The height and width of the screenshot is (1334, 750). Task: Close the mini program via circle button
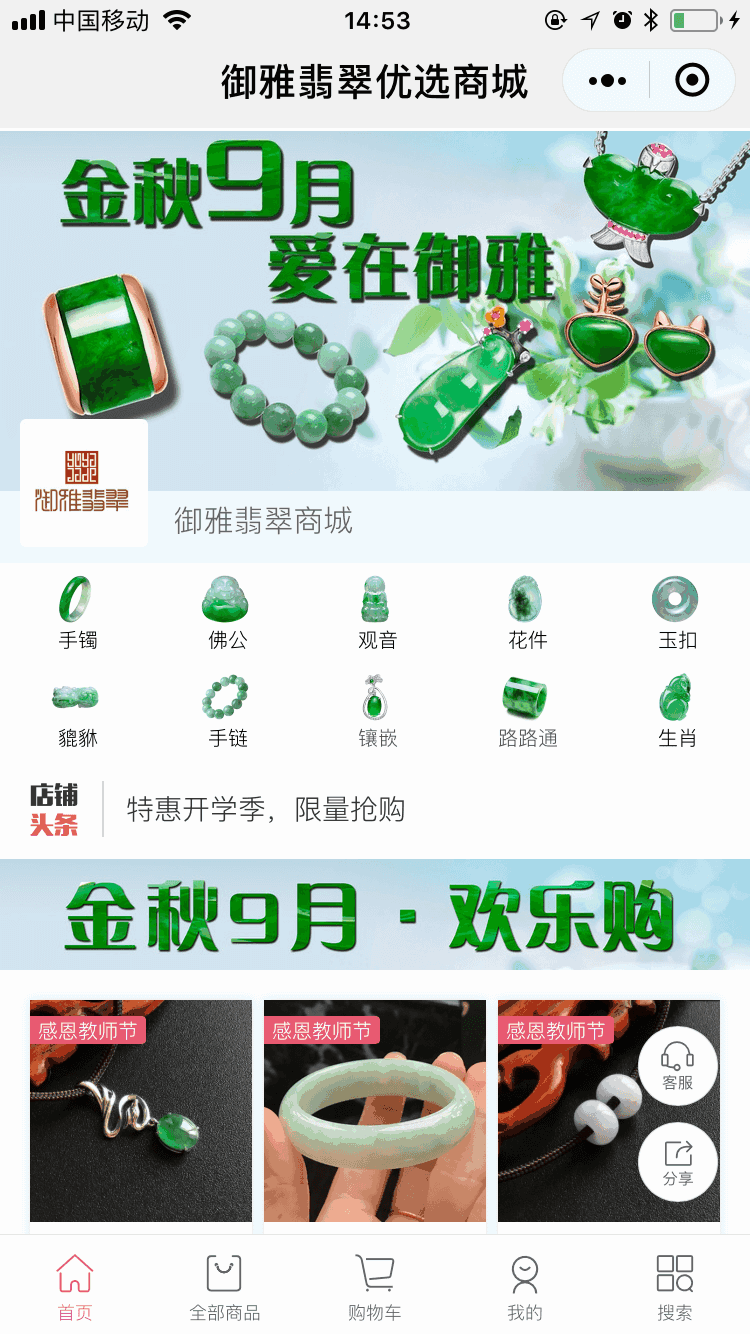tap(692, 81)
